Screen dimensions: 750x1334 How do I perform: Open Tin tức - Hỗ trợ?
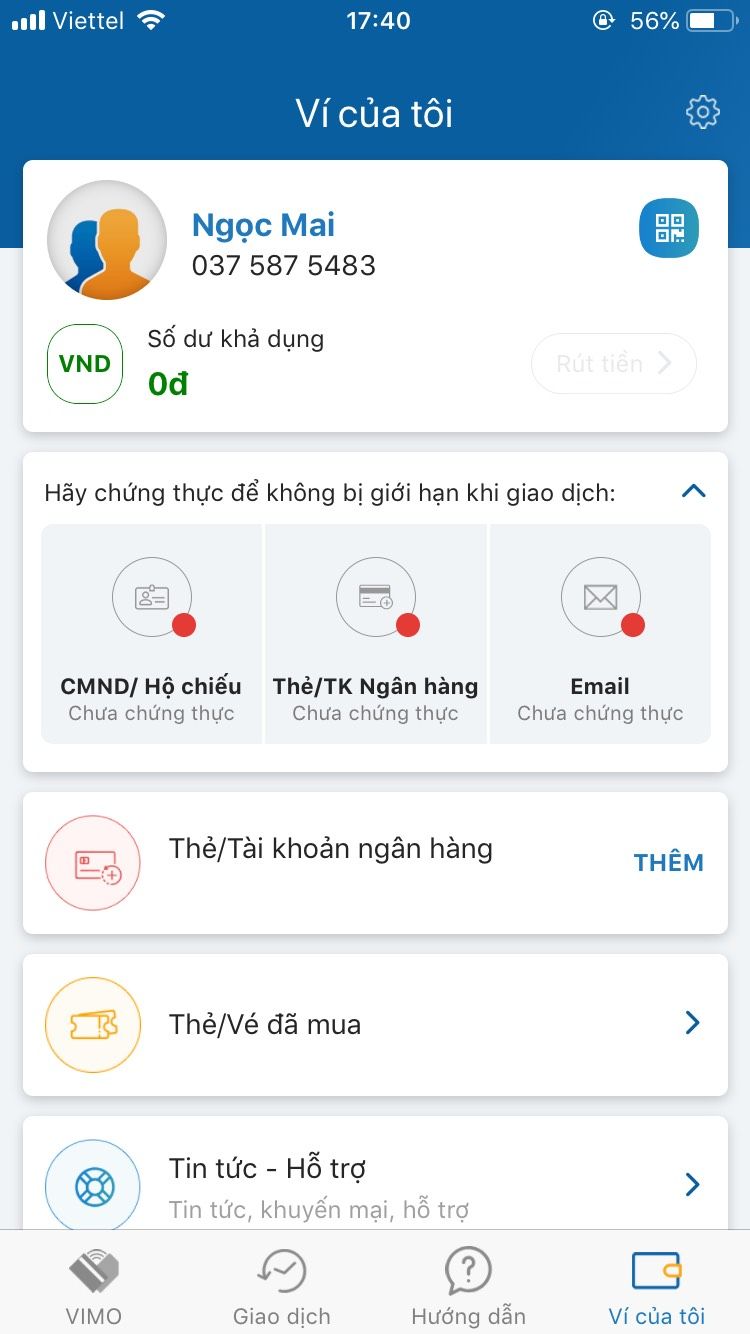pyautogui.click(x=375, y=1185)
